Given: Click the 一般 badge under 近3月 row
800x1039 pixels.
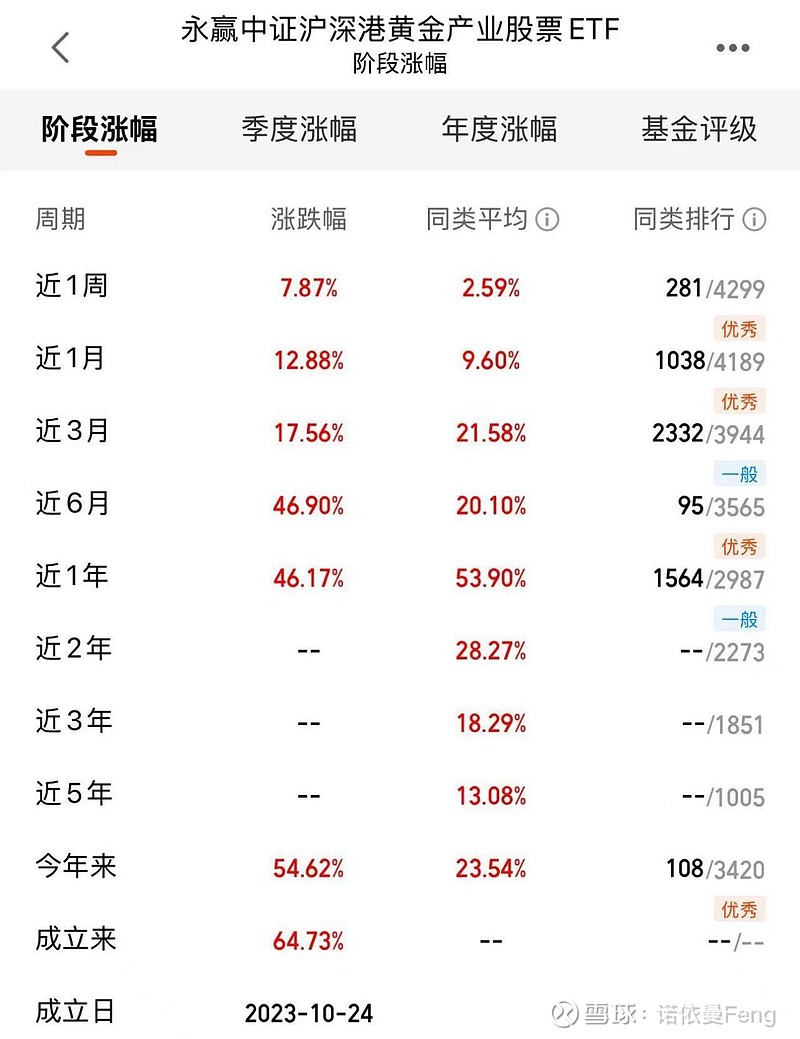Looking at the screenshot, I should click(x=739, y=473).
